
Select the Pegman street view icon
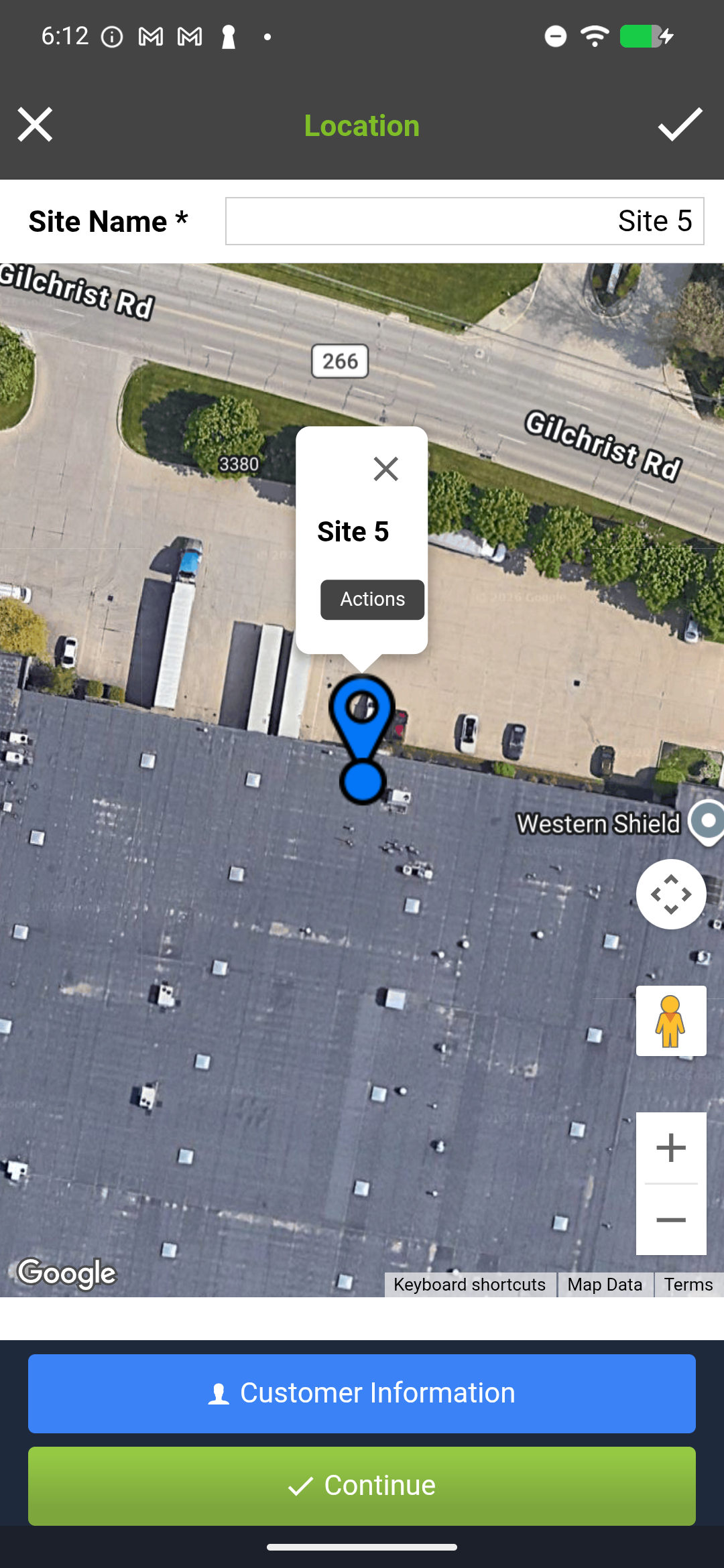(x=670, y=1021)
